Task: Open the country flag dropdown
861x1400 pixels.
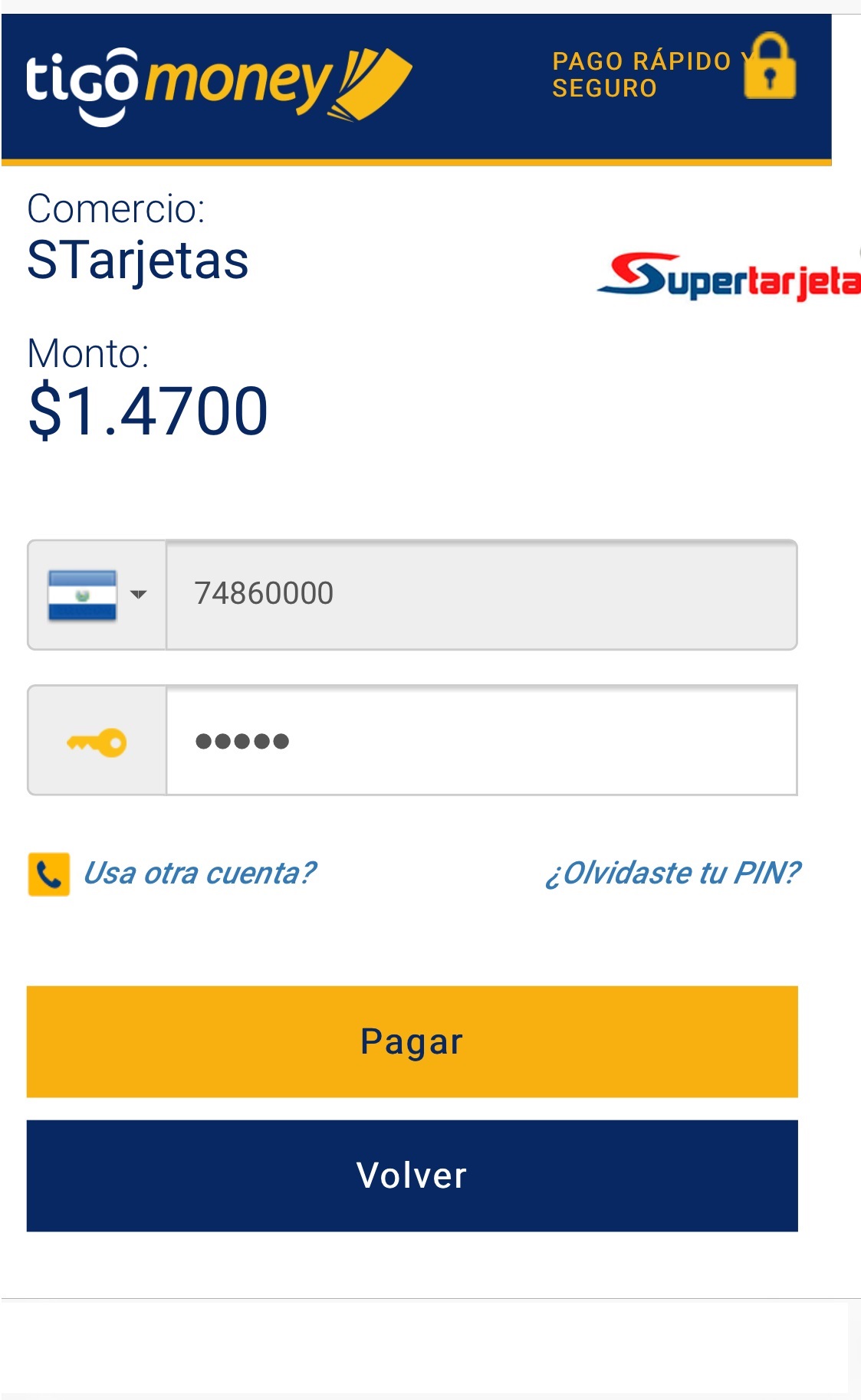Action: pyautogui.click(x=97, y=595)
